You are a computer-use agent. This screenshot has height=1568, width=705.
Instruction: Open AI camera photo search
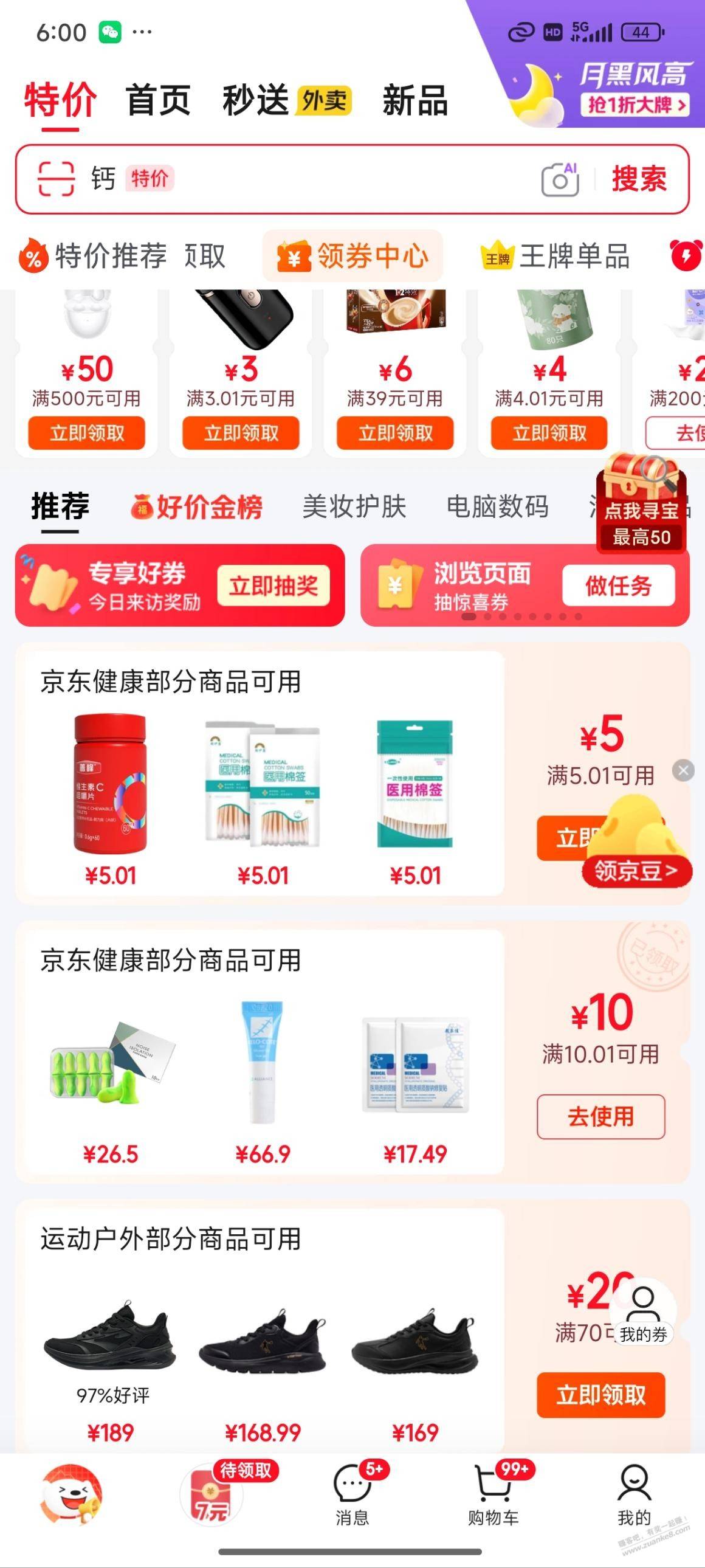tap(560, 179)
